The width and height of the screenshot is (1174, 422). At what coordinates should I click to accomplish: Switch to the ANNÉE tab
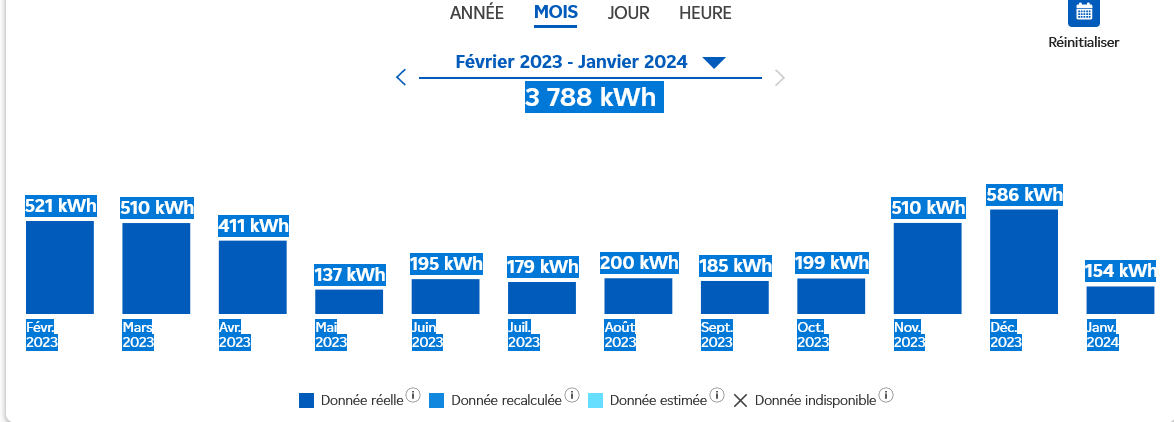[x=477, y=13]
